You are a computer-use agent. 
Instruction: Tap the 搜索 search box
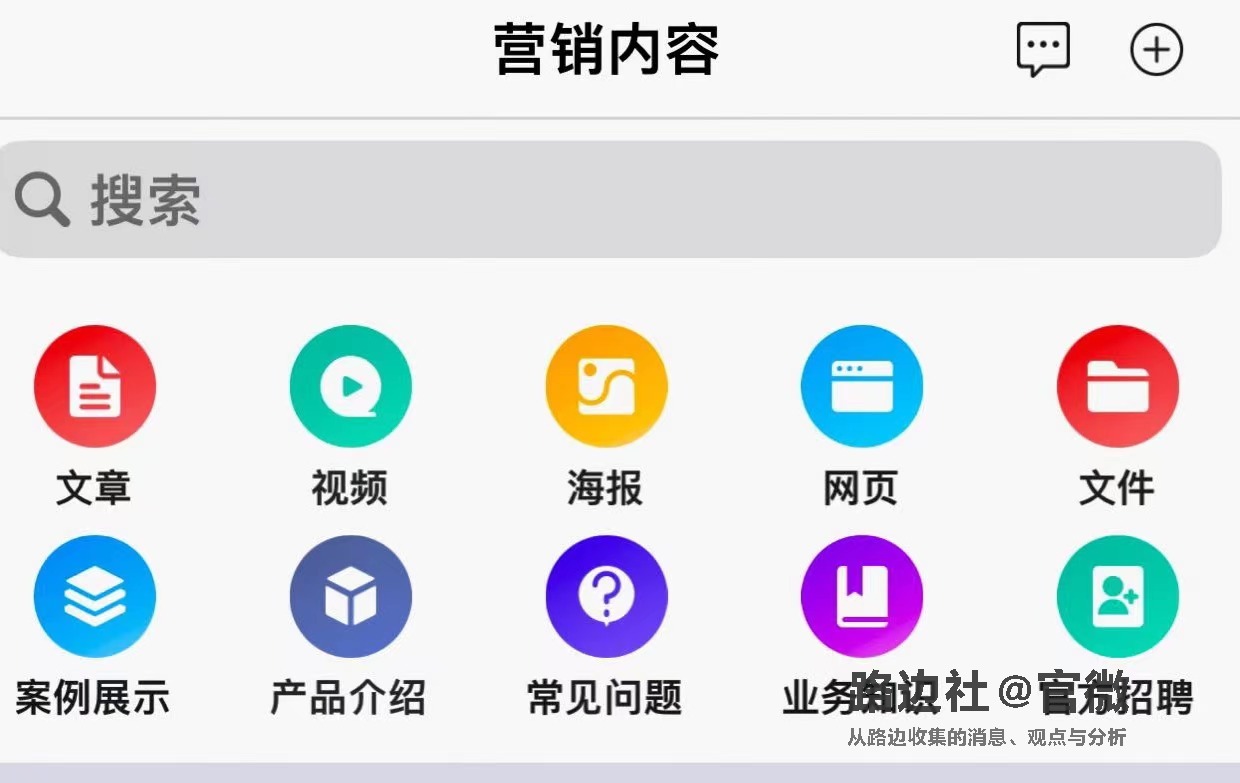(x=608, y=200)
